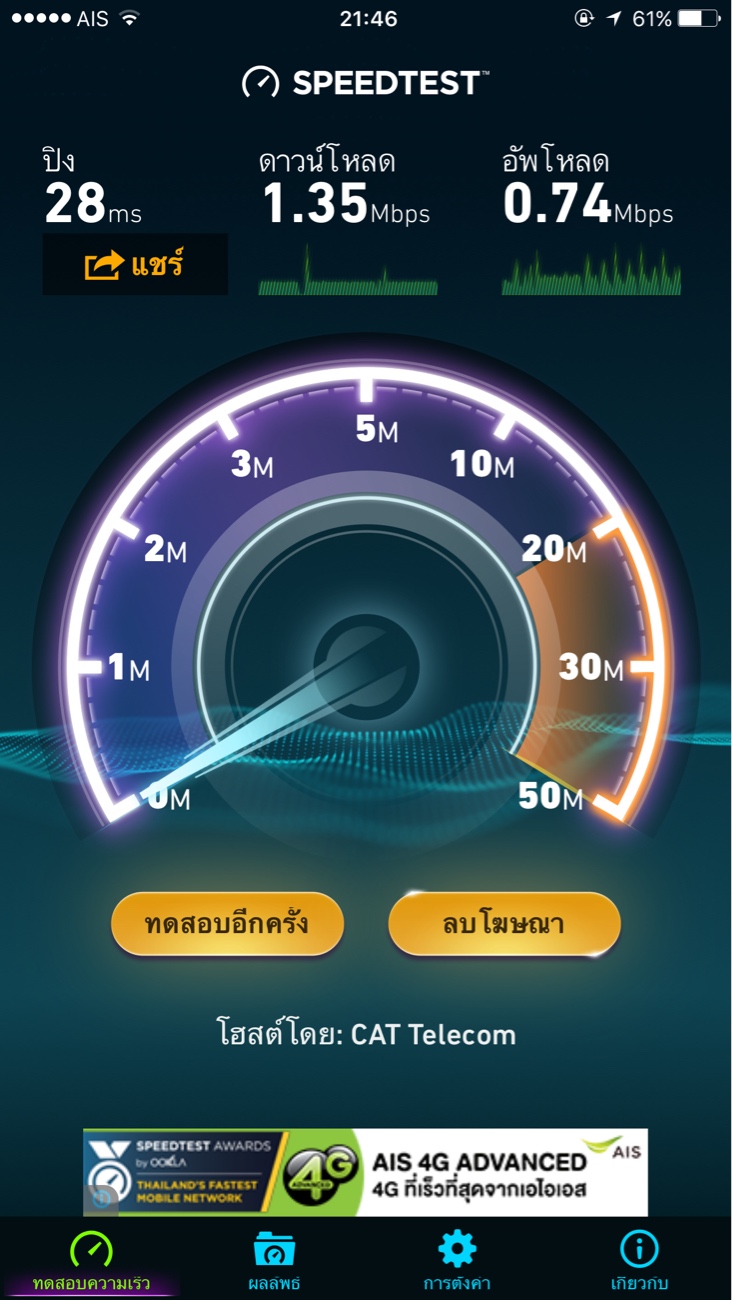The height and width of the screenshot is (1300, 732).
Task: Tap ลบโฆษณา to remove ads
Action: [x=504, y=923]
